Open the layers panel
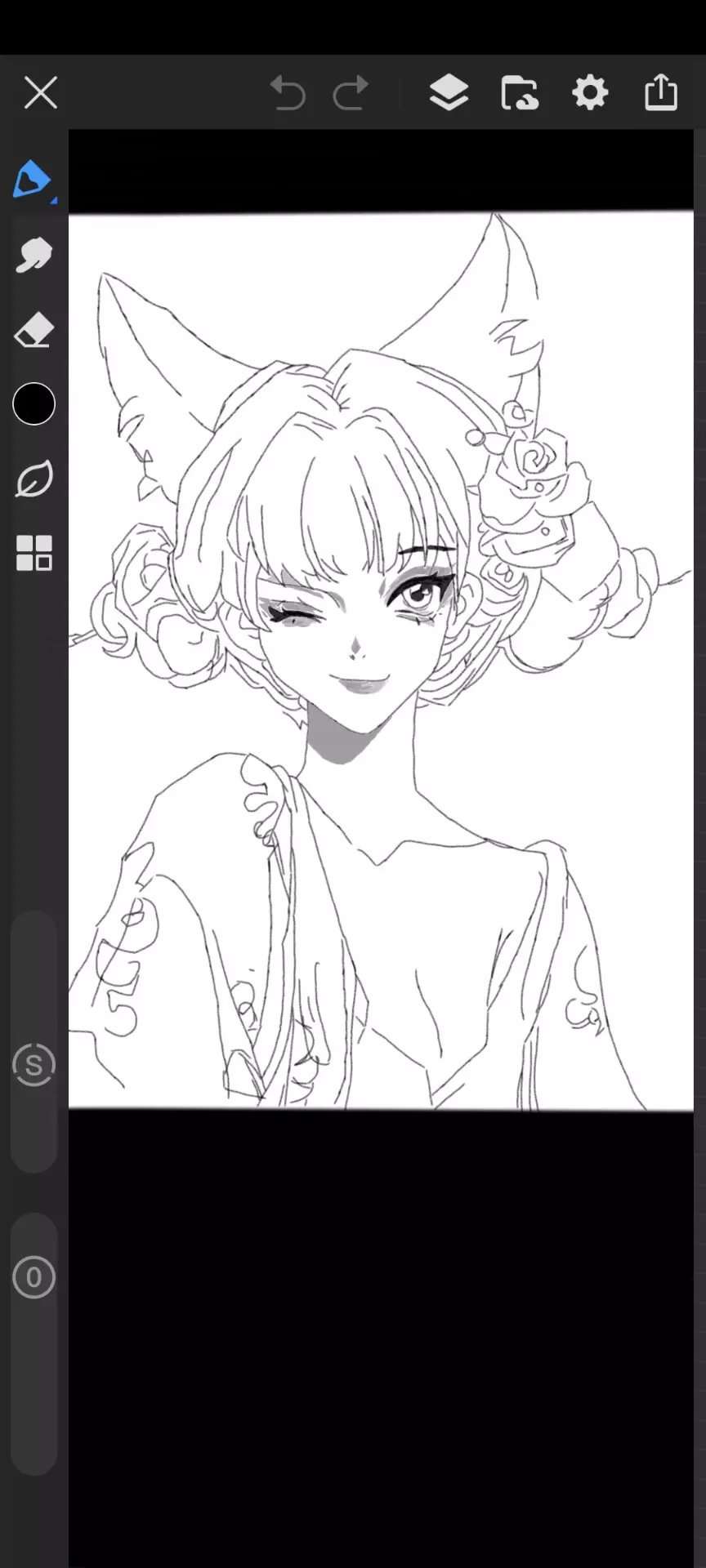Image resolution: width=706 pixels, height=1568 pixels. 449,92
